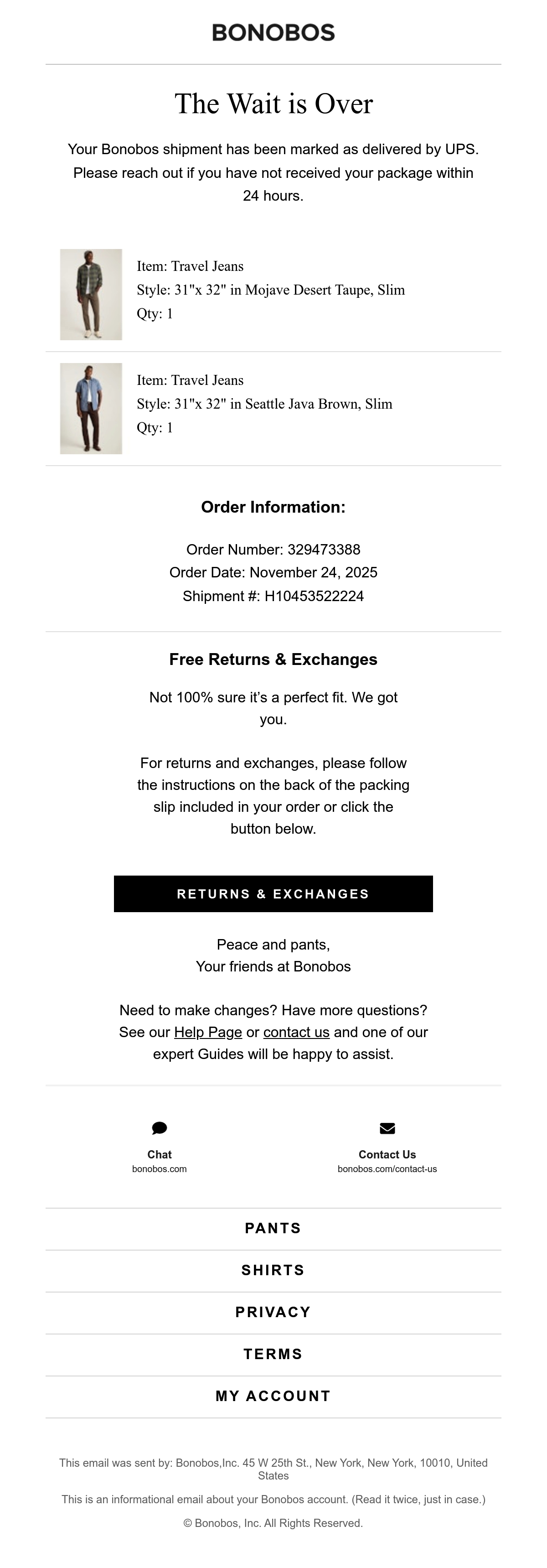The height and width of the screenshot is (1568, 547).
Task: Go to the Pants section
Action: [x=273, y=1228]
